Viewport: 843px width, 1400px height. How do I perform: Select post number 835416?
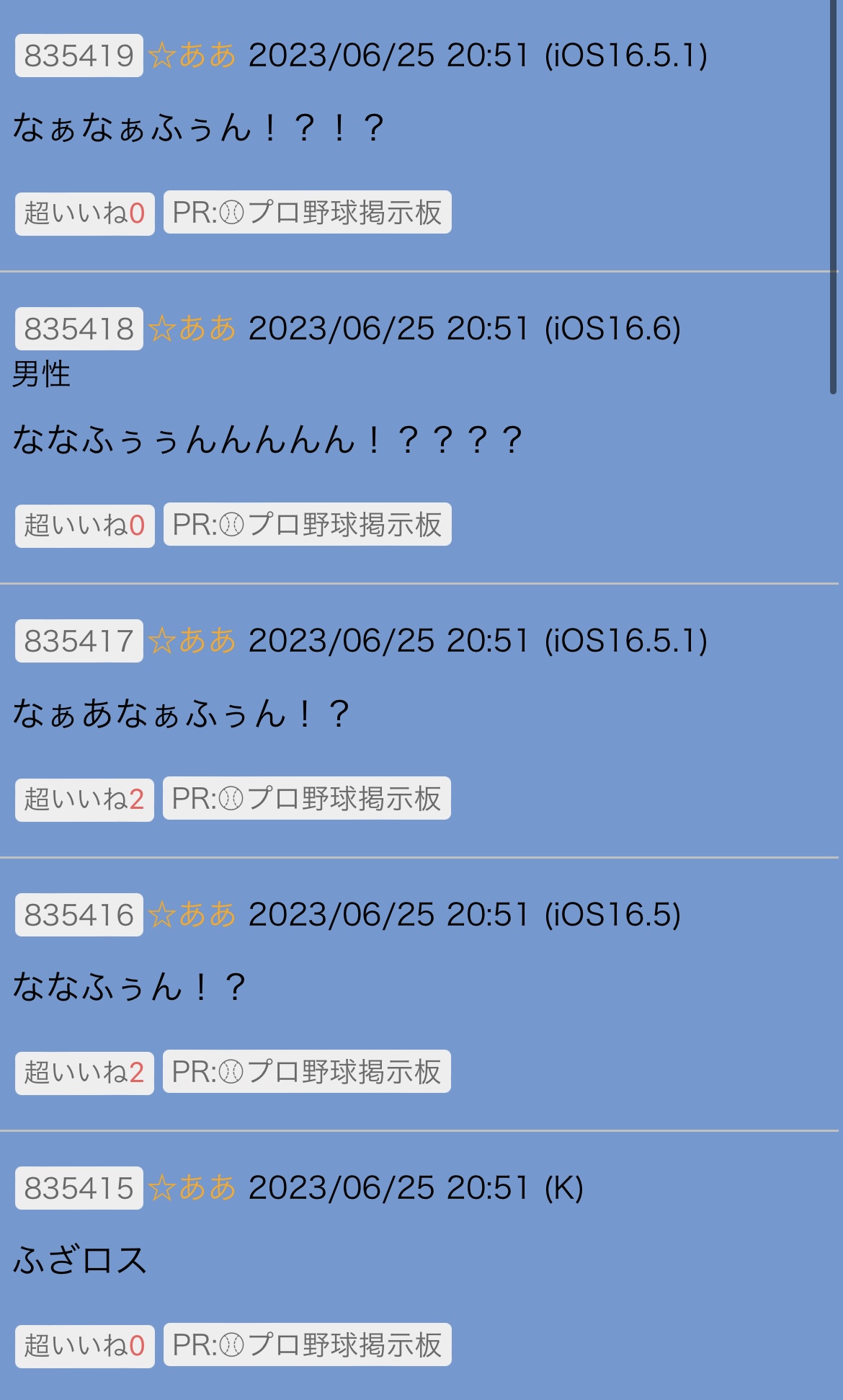pyautogui.click(x=79, y=915)
